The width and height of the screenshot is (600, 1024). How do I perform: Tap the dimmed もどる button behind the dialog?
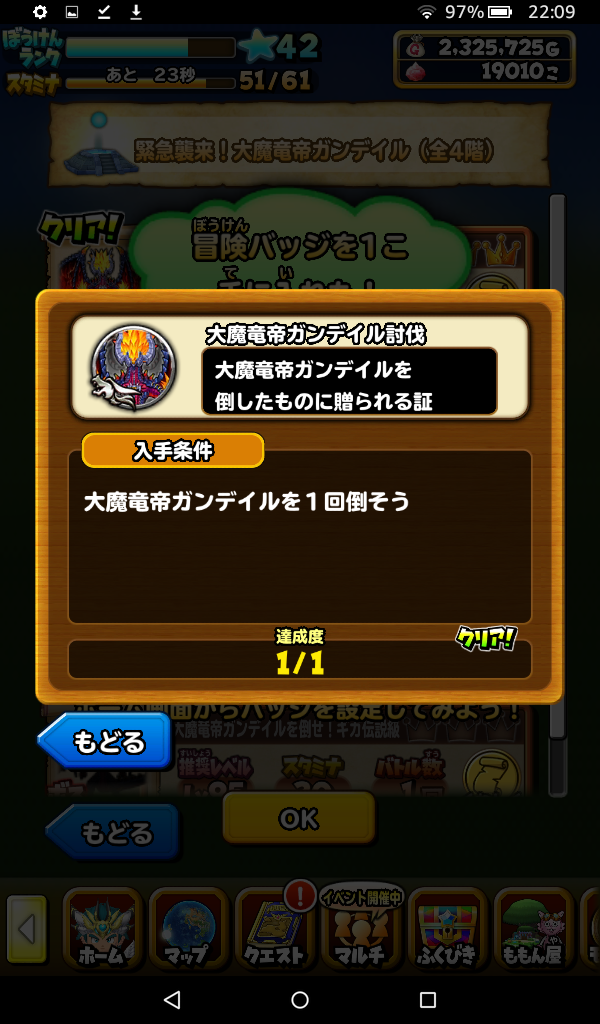point(113,832)
